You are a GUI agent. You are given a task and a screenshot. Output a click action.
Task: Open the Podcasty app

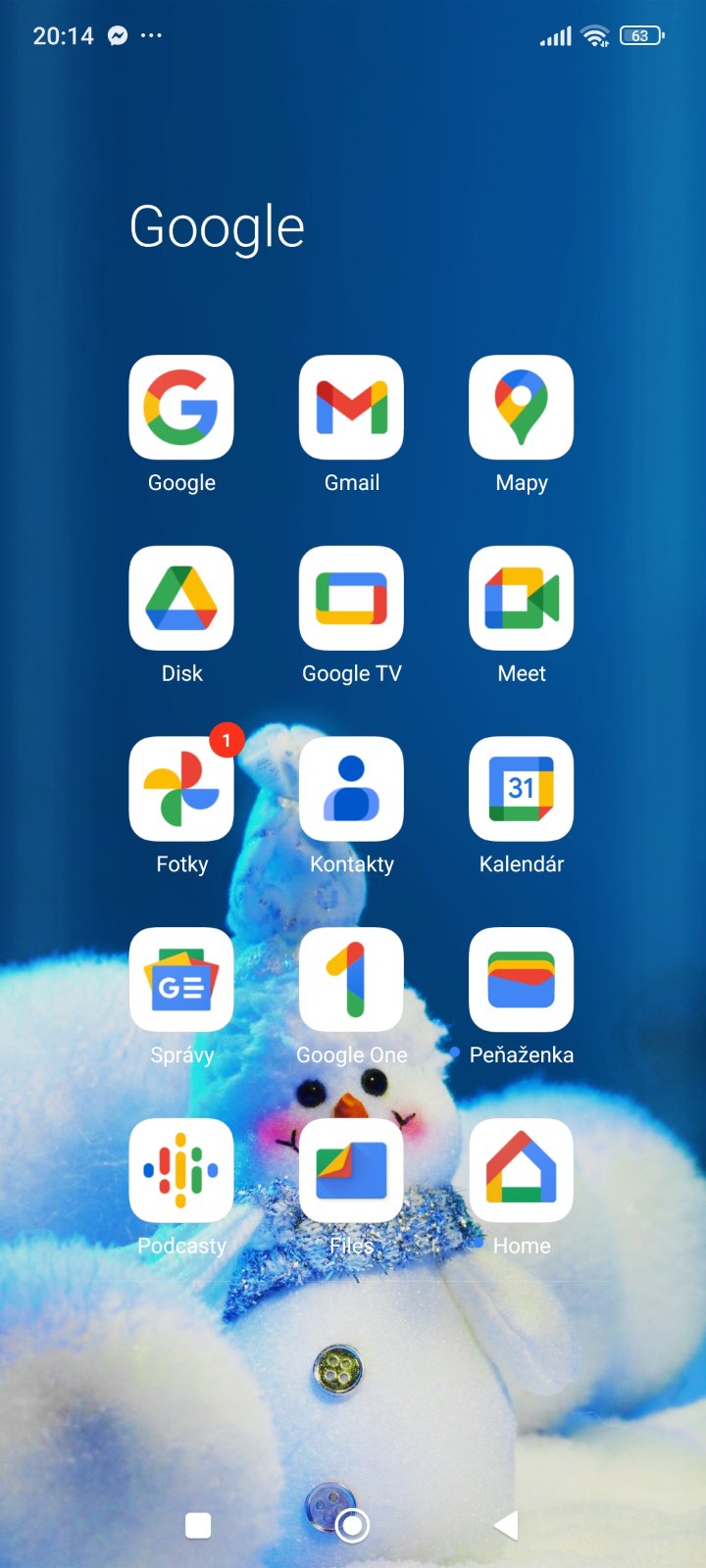point(181,1170)
